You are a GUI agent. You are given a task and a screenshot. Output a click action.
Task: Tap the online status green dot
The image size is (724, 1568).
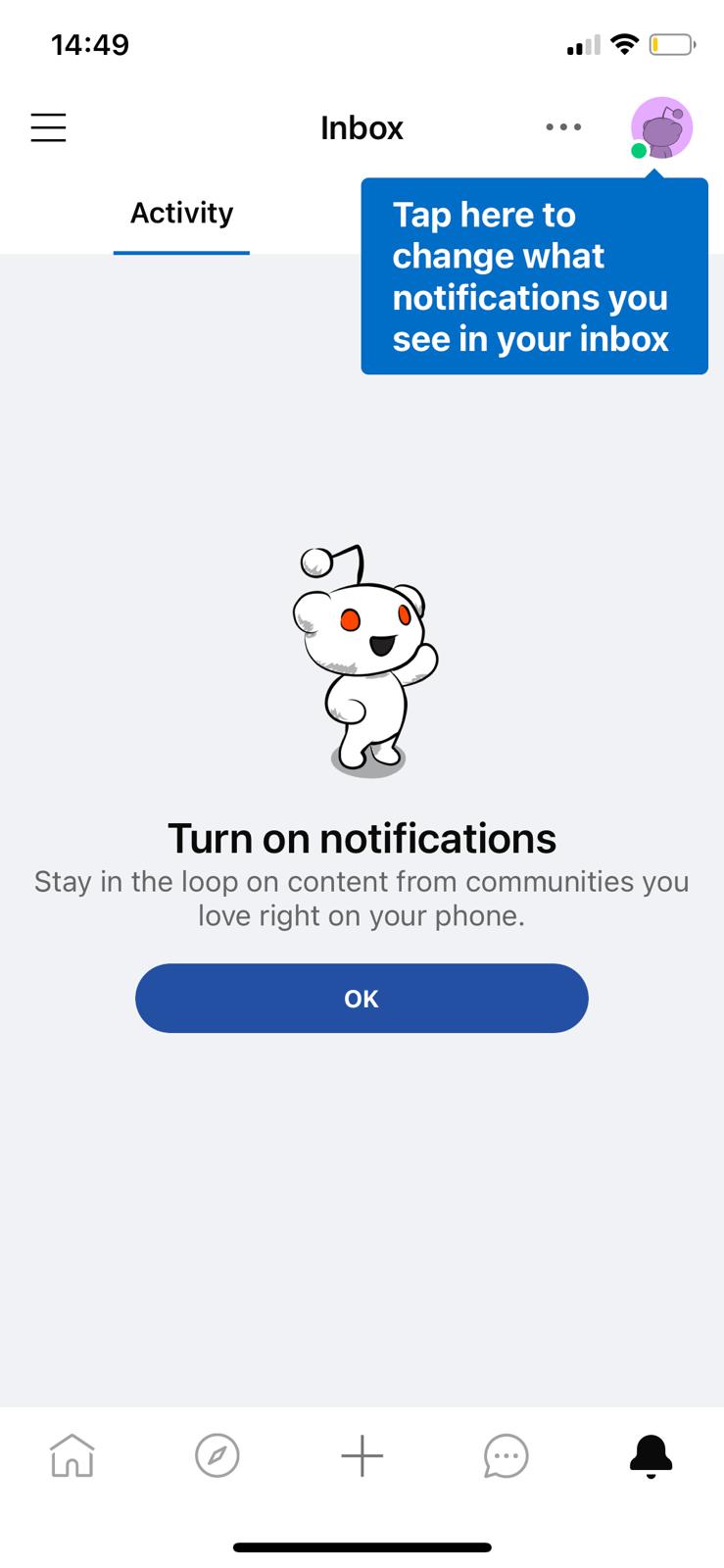tap(638, 152)
